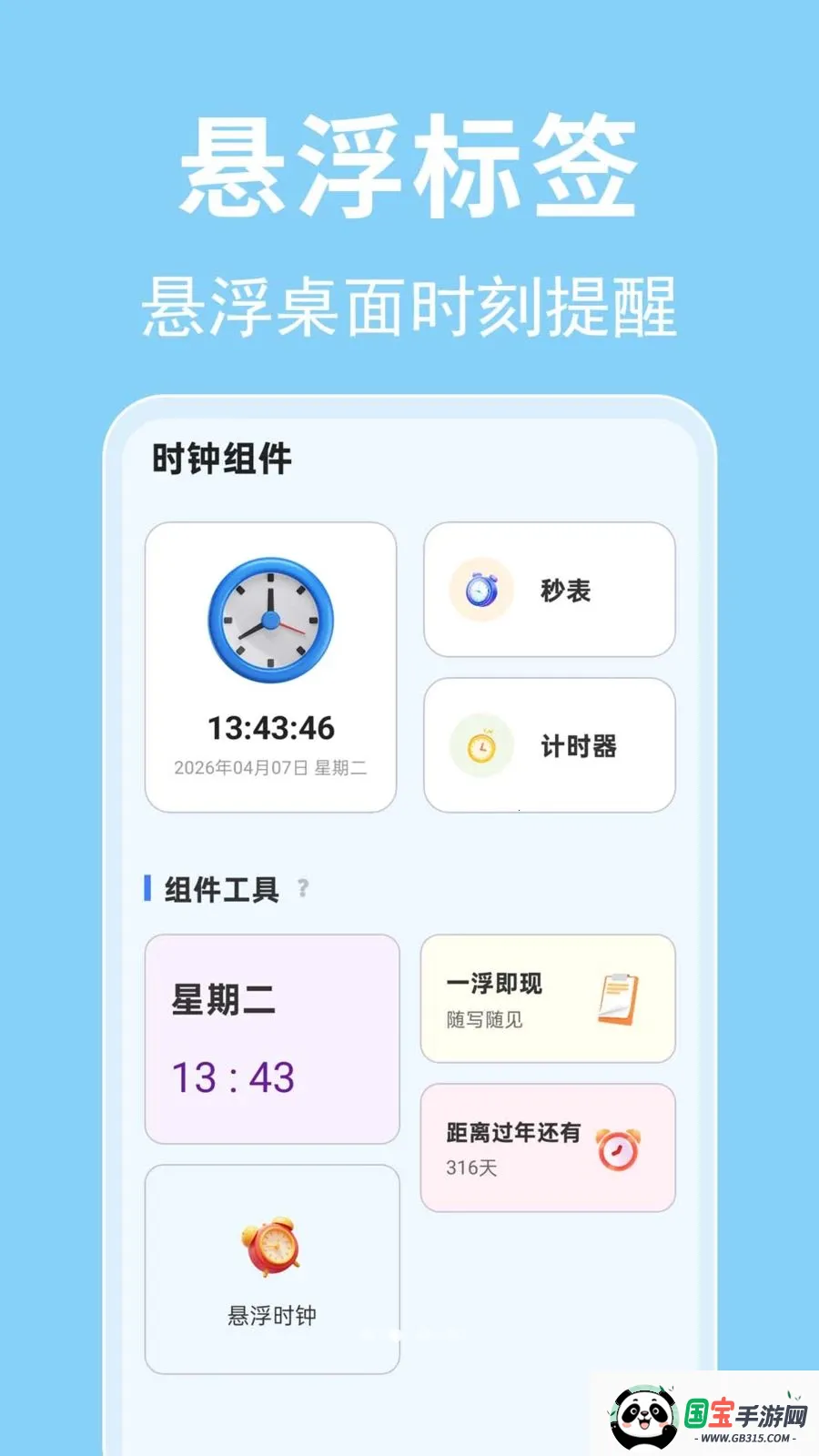Tap the stopwatch icon beside 秒表
Viewport: 819px width, 1456px height.
click(x=480, y=590)
